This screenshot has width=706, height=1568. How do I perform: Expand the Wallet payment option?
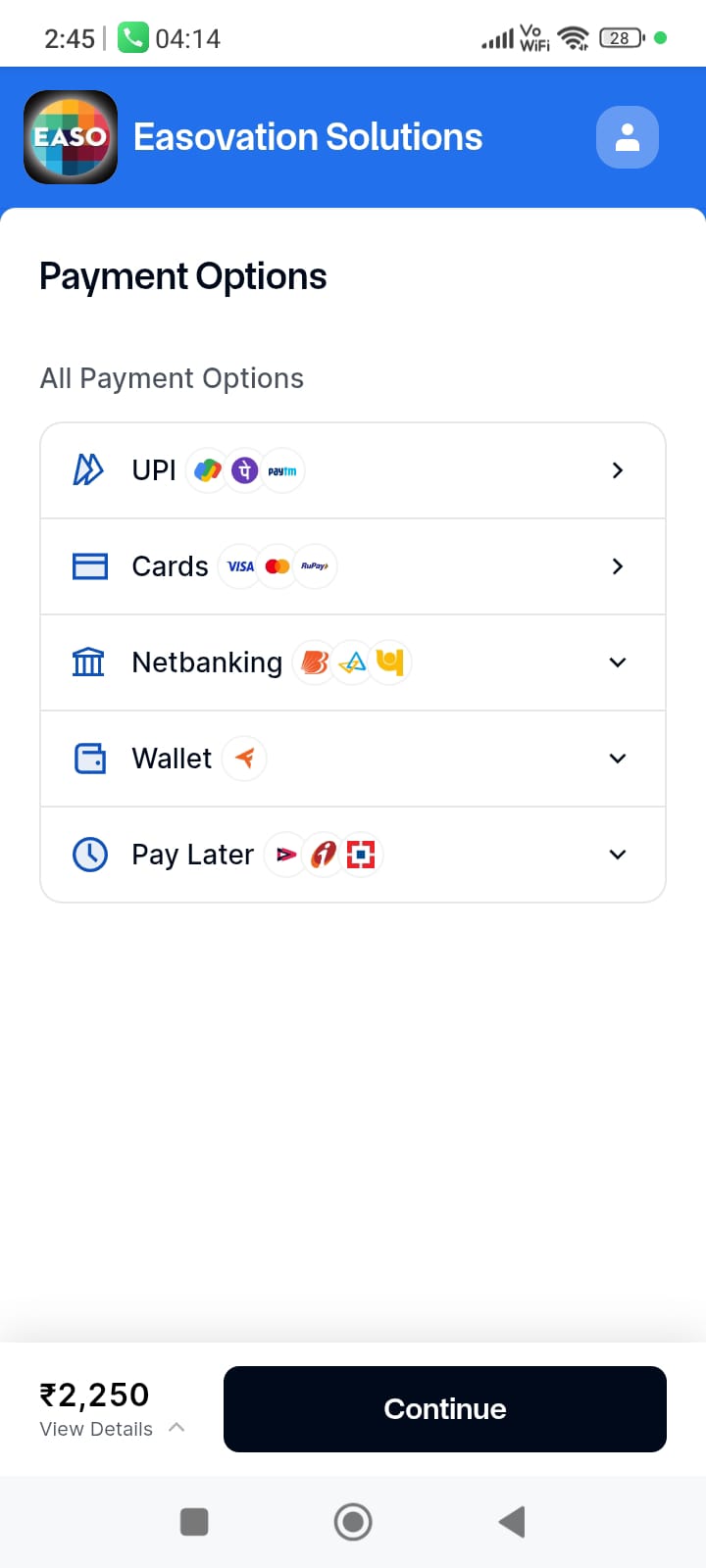(x=352, y=759)
